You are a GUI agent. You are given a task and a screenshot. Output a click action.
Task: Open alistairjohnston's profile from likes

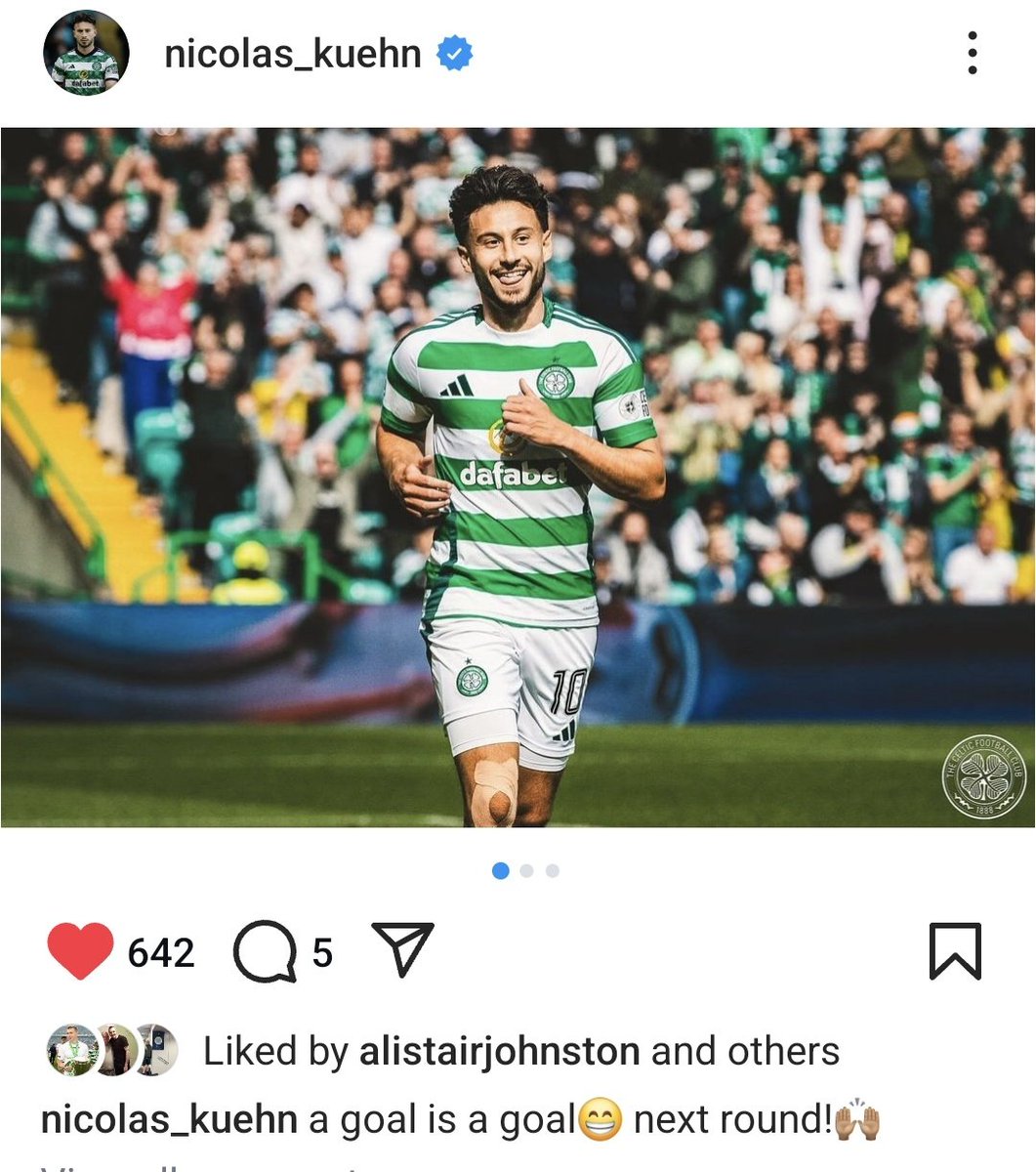499,1052
